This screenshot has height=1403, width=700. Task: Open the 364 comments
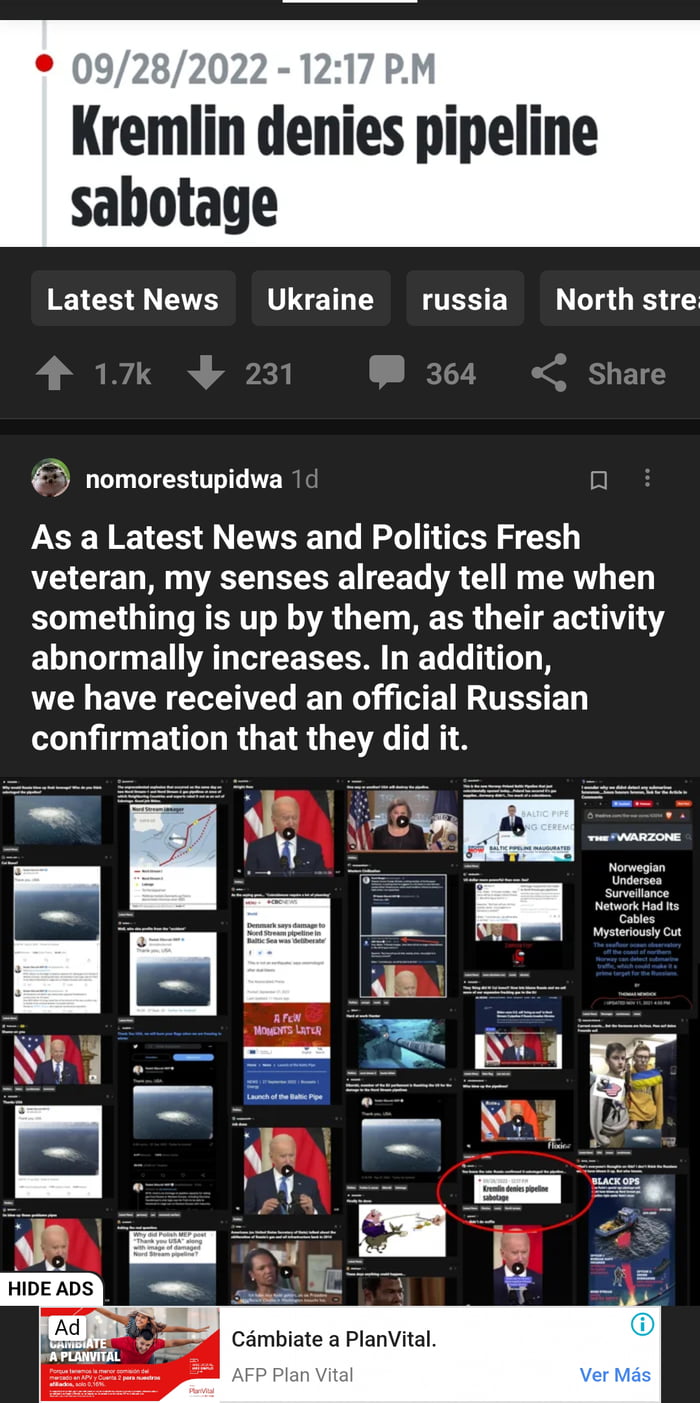tap(422, 374)
